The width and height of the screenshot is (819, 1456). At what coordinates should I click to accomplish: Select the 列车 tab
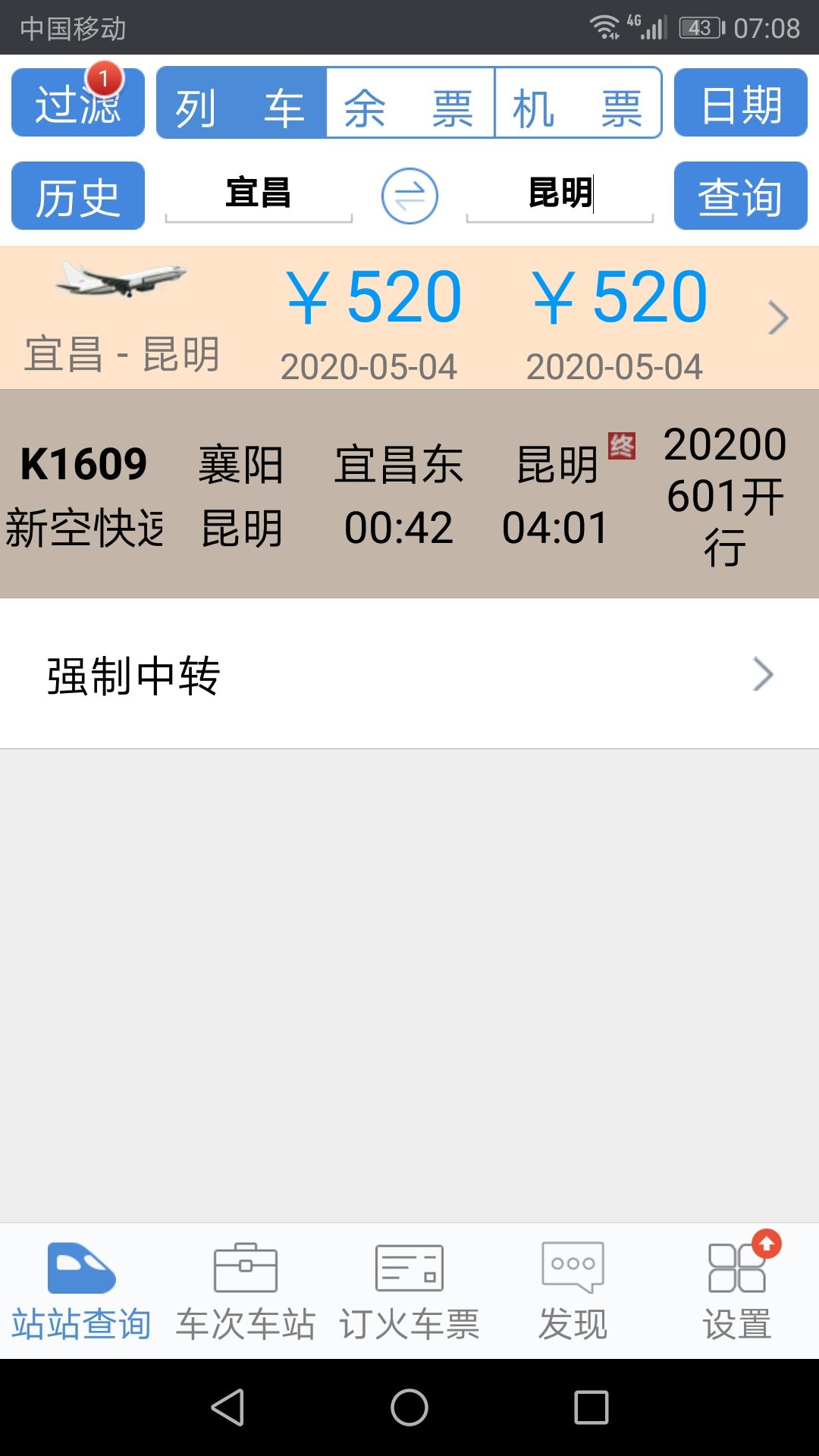coord(241,102)
